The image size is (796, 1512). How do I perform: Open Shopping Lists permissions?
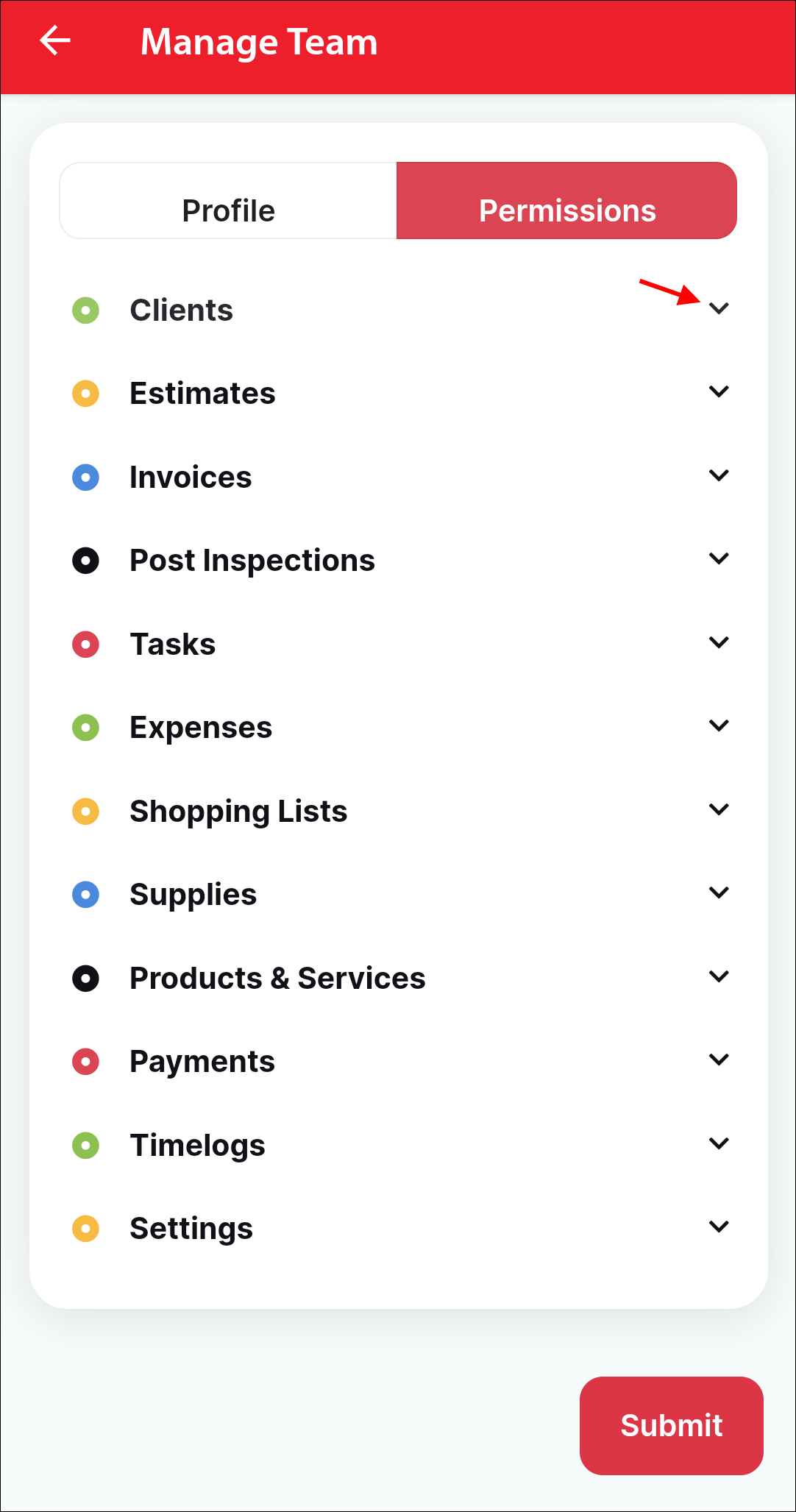point(718,810)
